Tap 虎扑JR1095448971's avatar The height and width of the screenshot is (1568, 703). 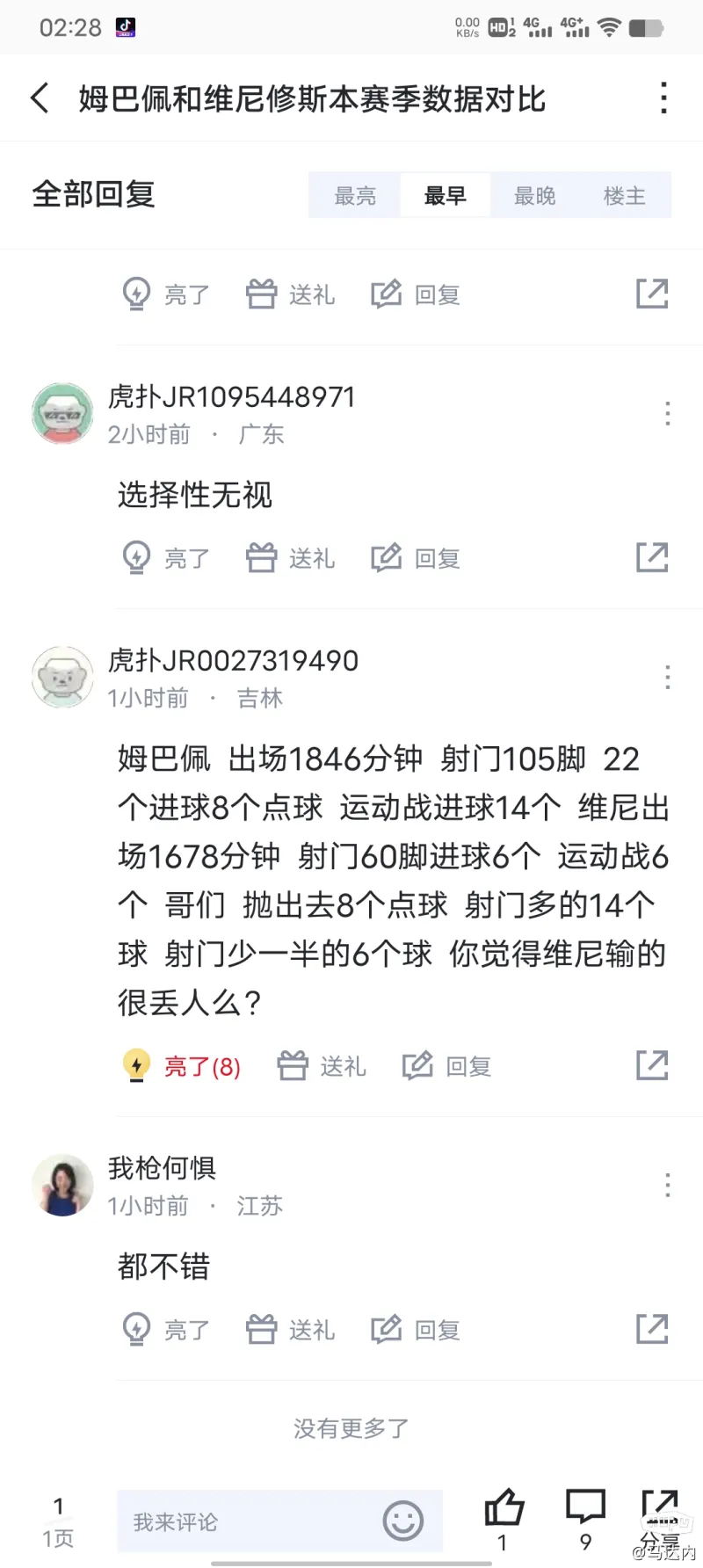tap(62, 413)
